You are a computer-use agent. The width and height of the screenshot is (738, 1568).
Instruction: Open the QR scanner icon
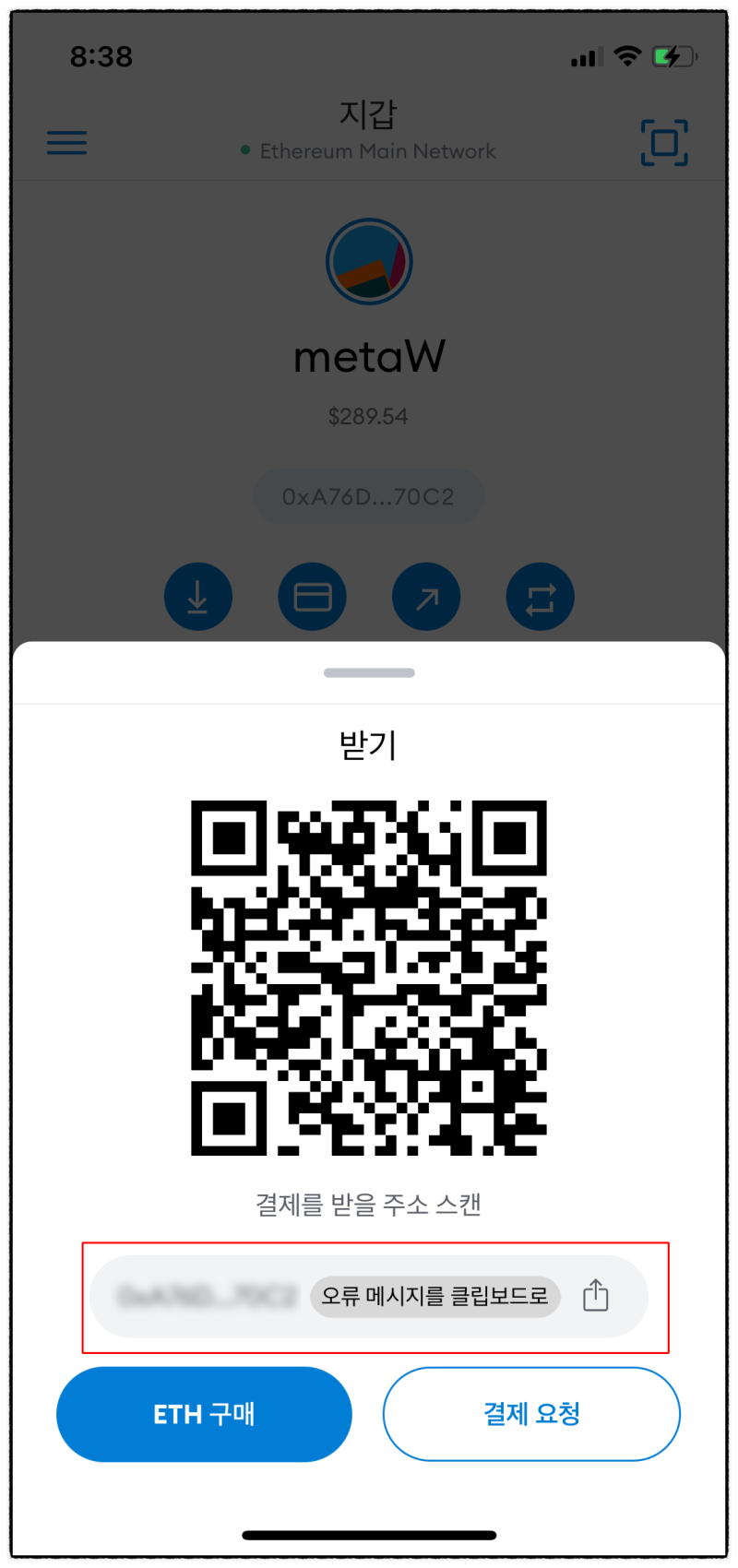coord(664,142)
